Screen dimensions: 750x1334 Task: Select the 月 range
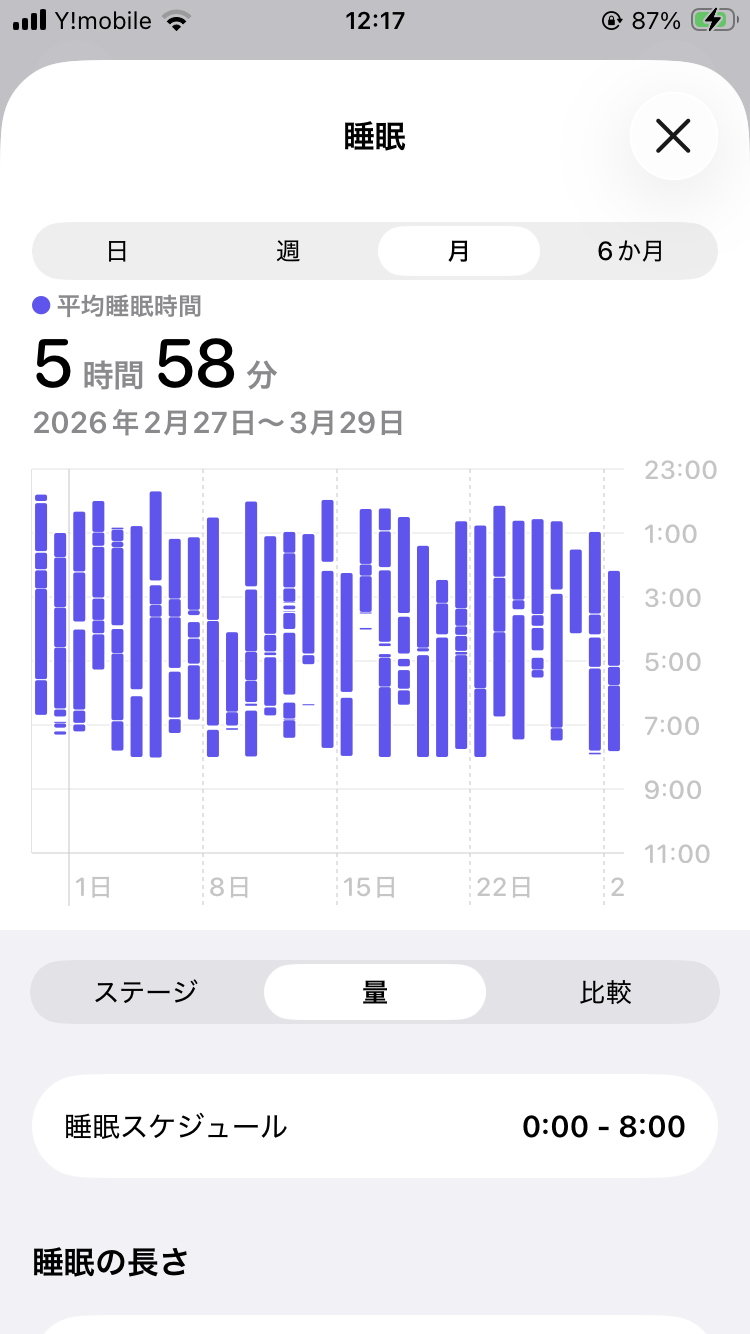click(459, 251)
